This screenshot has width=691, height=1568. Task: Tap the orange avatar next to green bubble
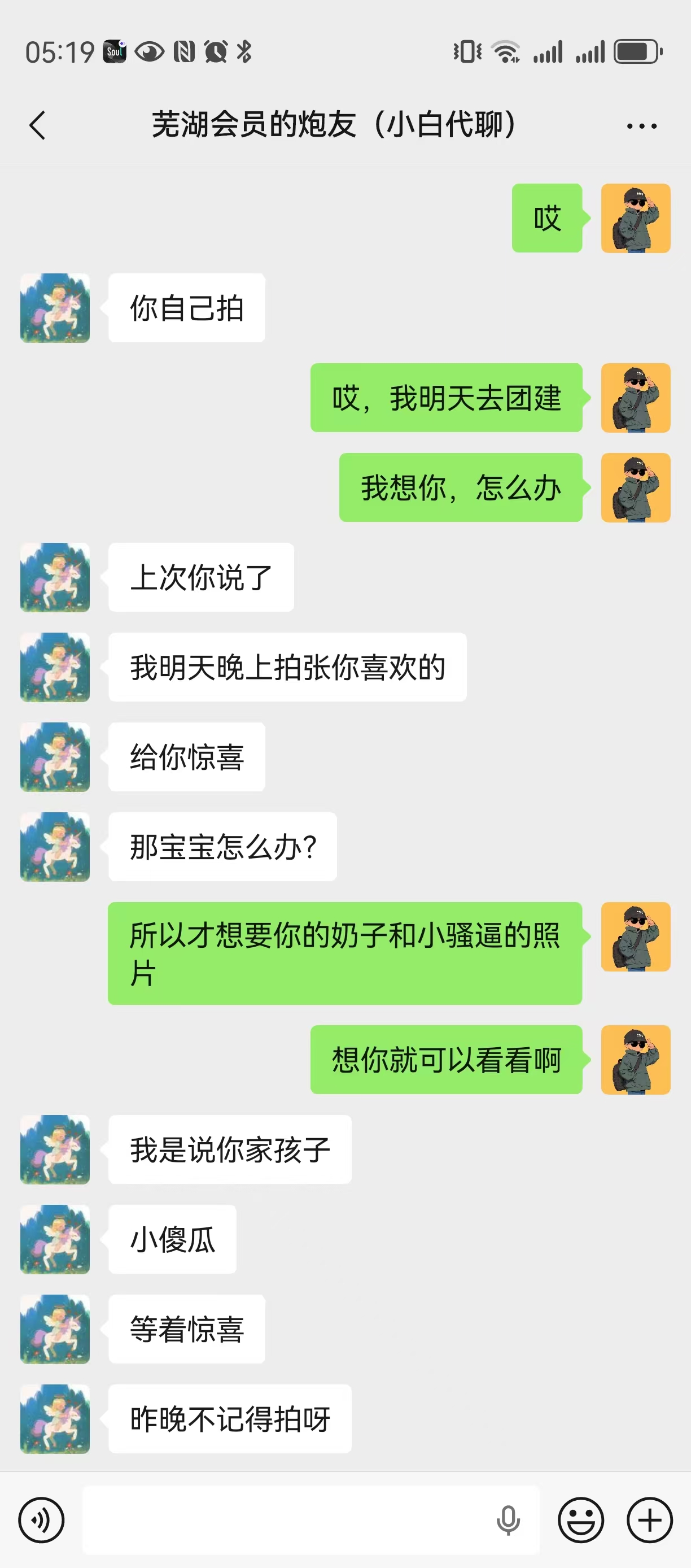coord(636,218)
